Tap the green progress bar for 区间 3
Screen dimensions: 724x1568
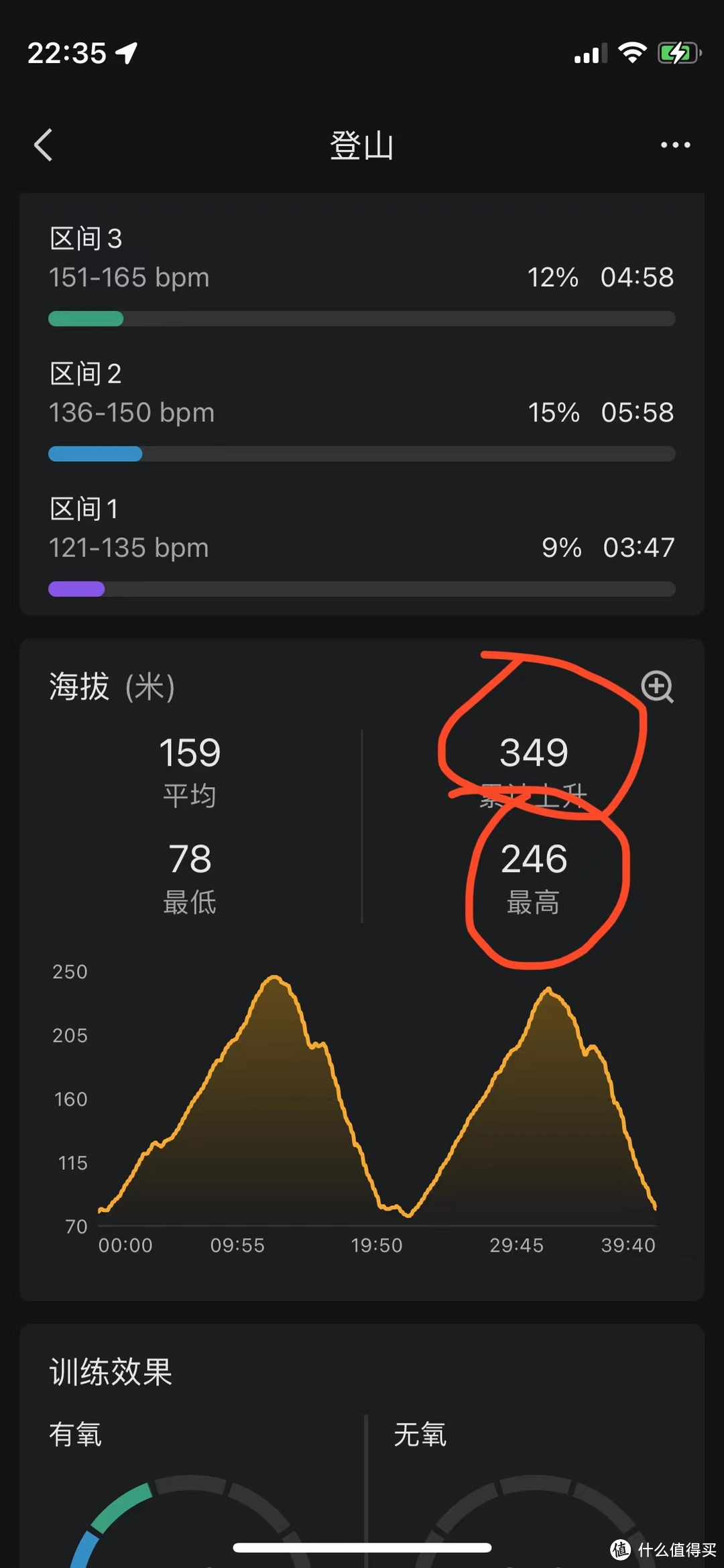click(85, 319)
